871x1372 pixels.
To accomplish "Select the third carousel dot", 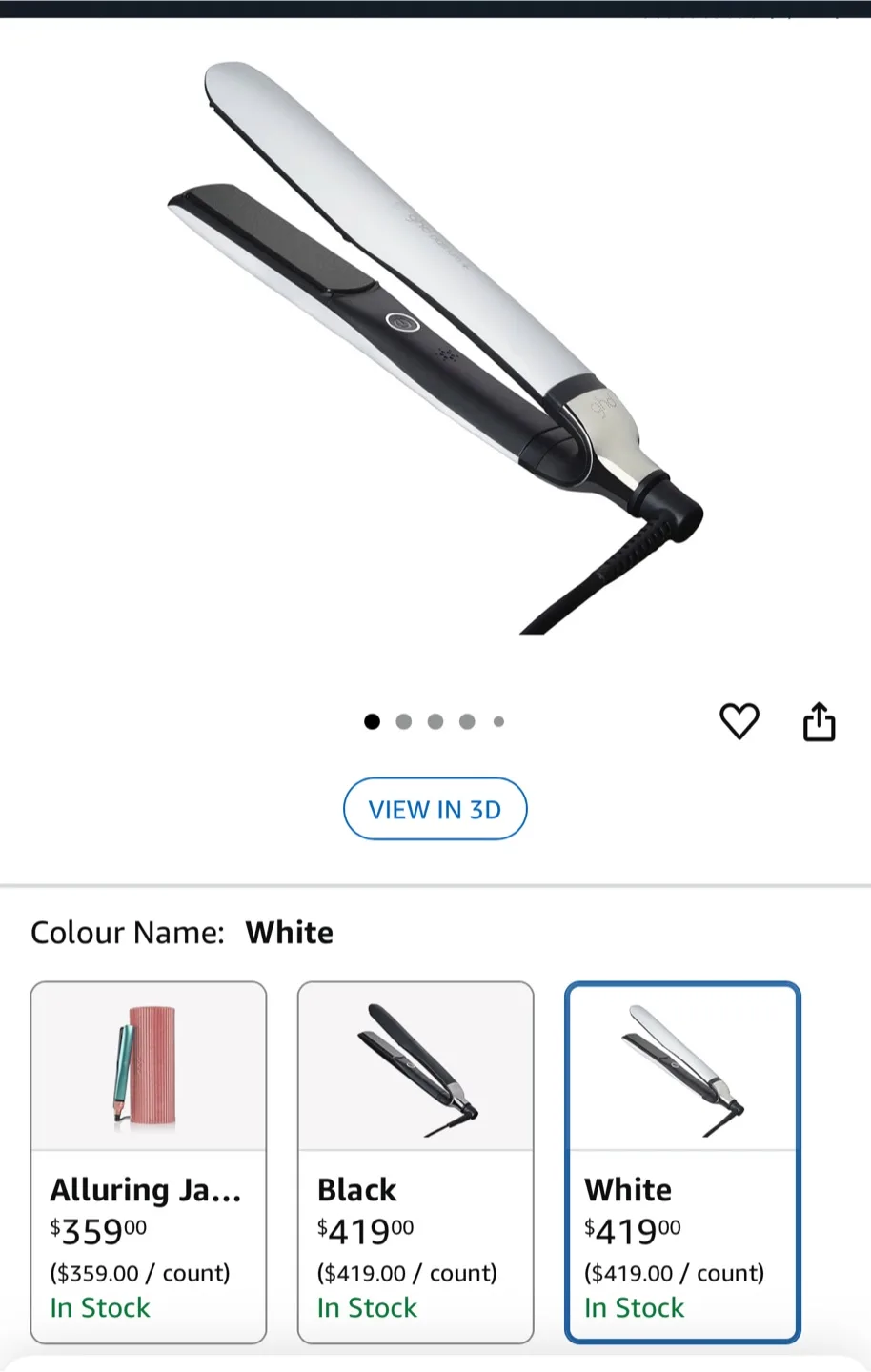I will (435, 721).
